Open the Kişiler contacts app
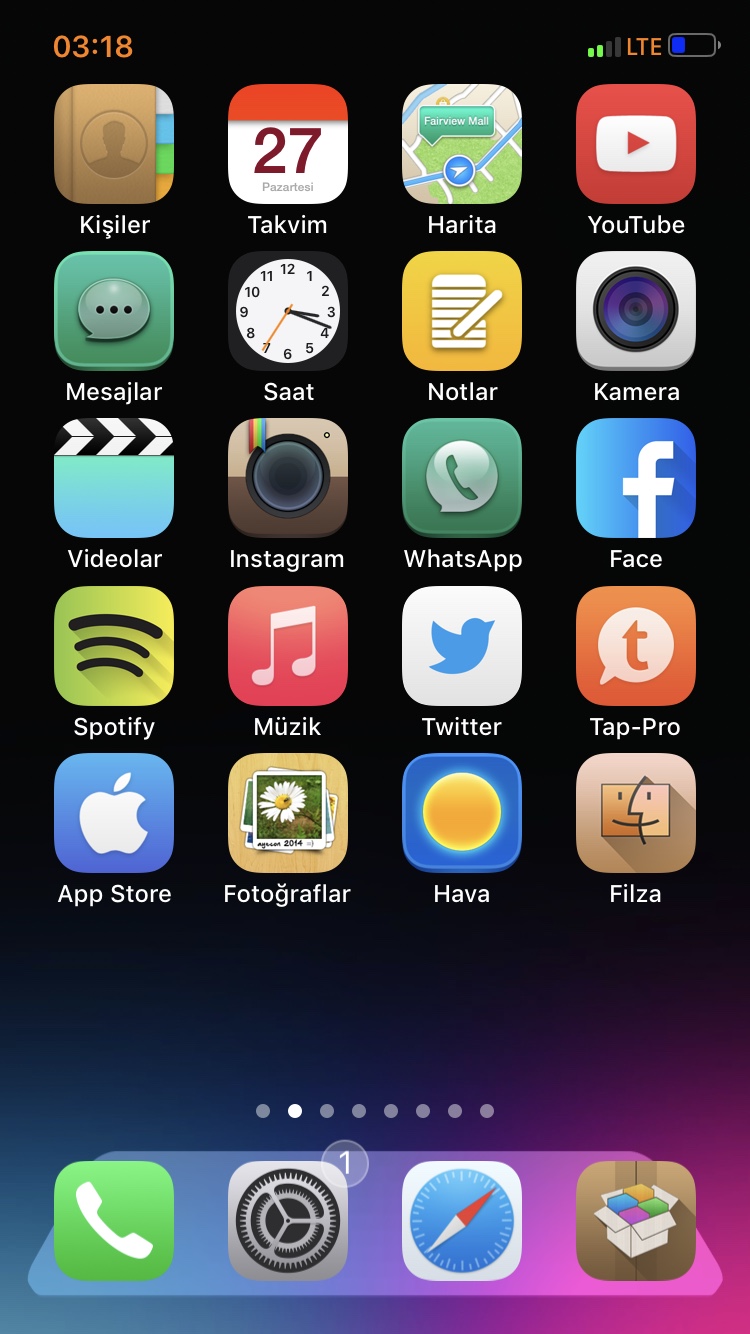Viewport: 750px width, 1334px height. [114, 144]
